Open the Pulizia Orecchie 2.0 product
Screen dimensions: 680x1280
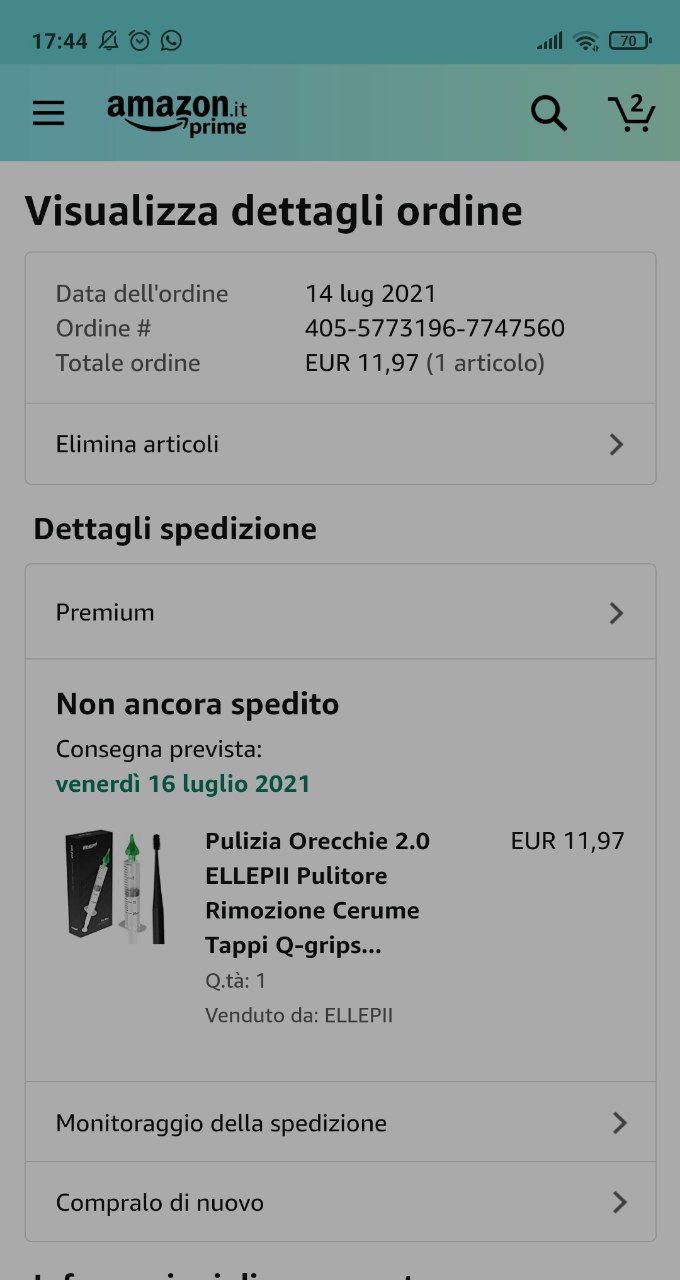click(317, 893)
